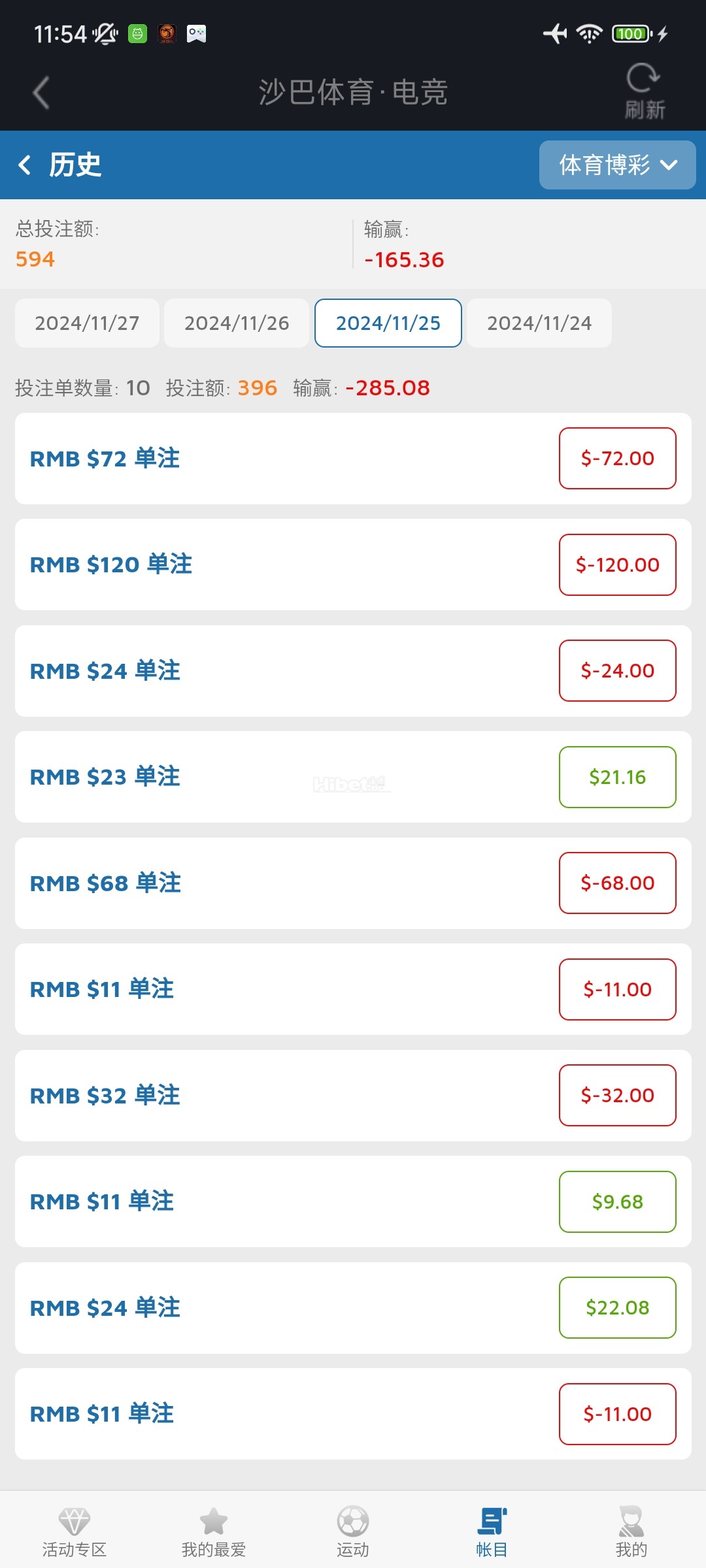706x1568 pixels.
Task: View history for 2024/11/24
Action: tap(539, 323)
